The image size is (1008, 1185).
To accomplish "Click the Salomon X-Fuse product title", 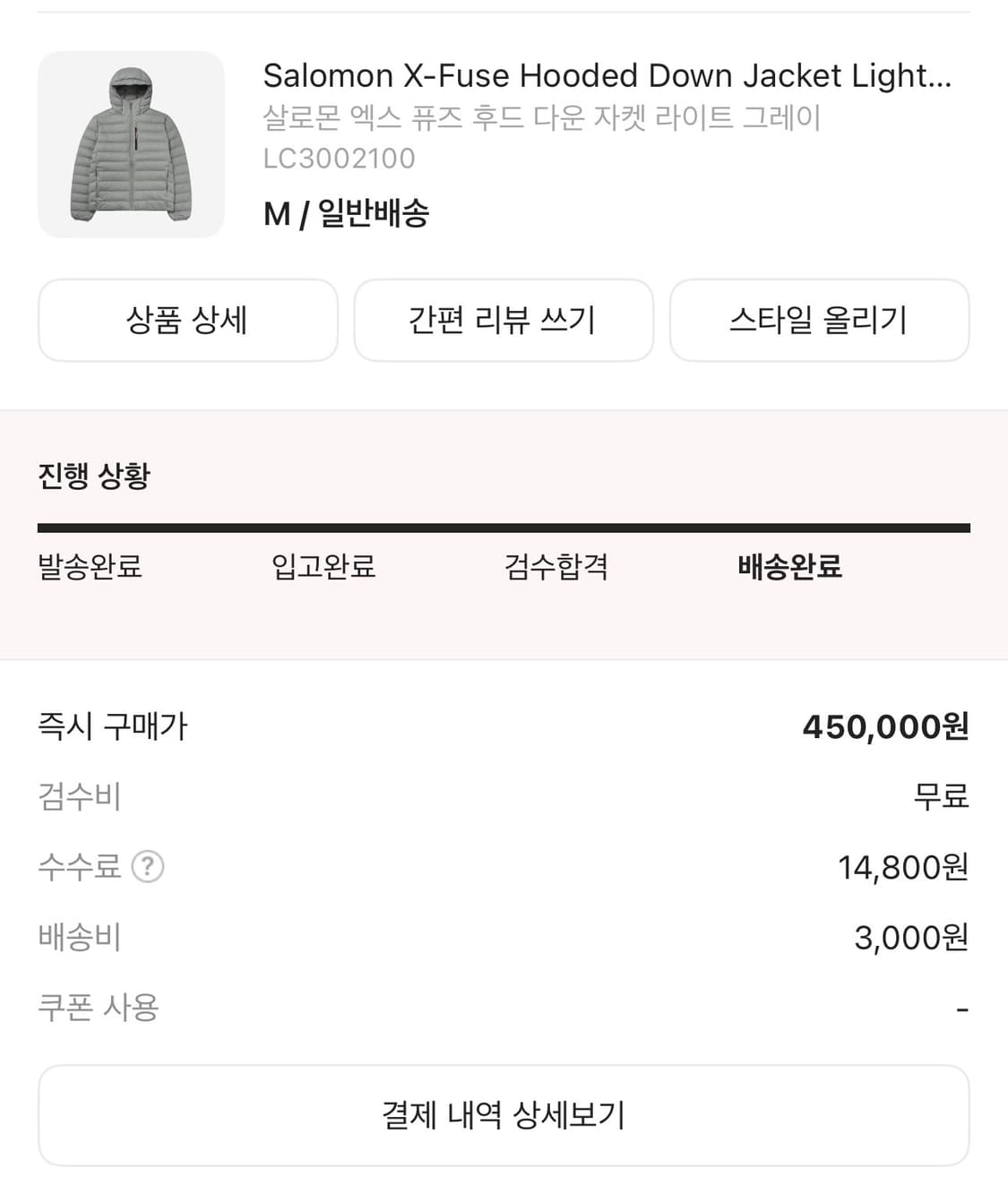I will click(607, 75).
